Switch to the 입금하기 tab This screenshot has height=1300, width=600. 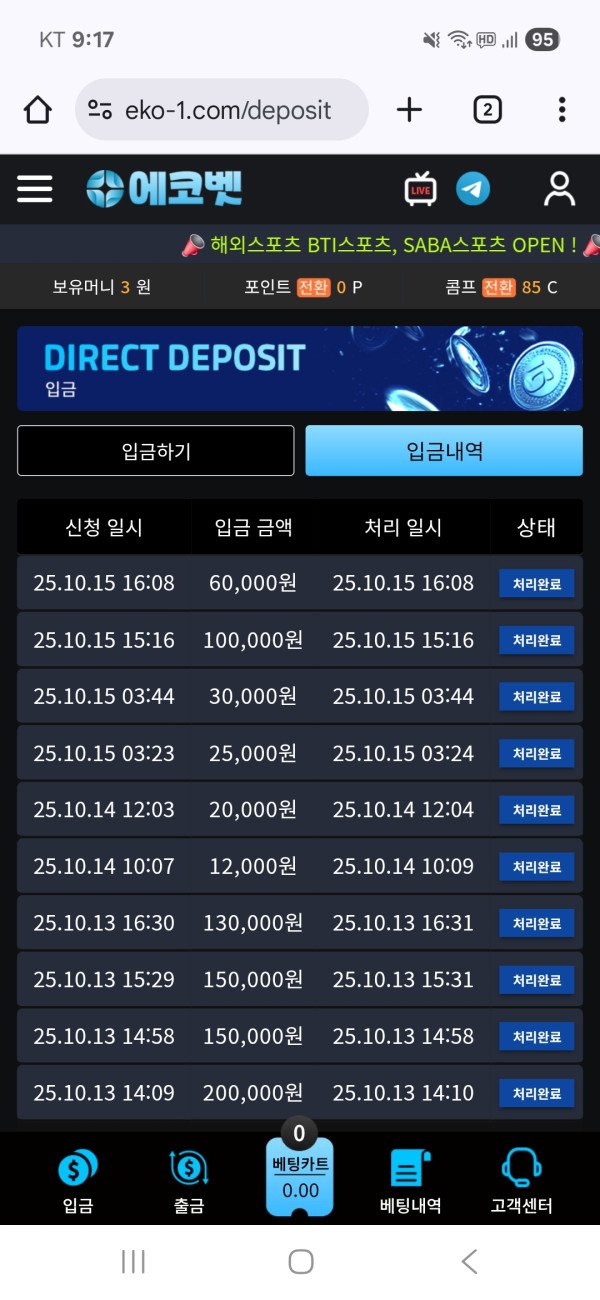155,451
